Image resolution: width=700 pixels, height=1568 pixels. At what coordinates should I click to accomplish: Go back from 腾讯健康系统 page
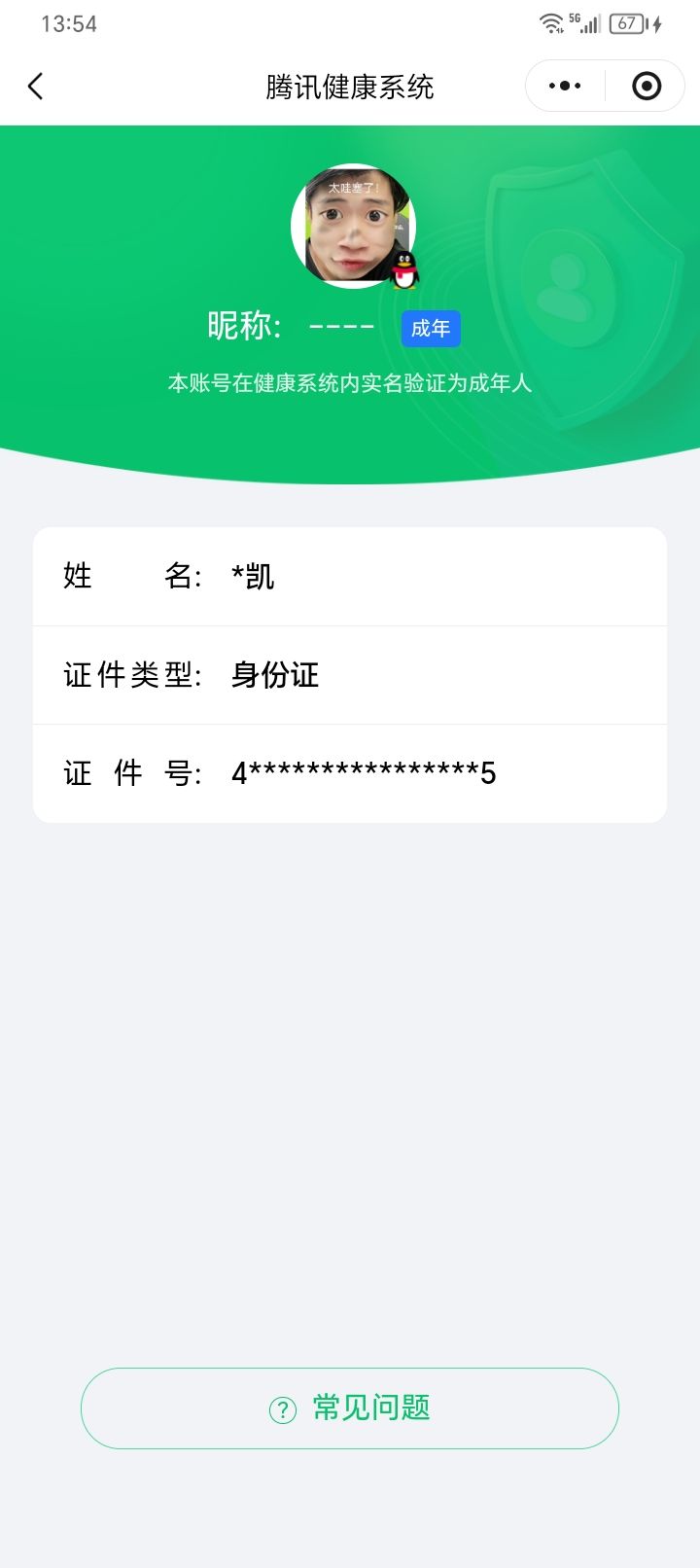(x=36, y=87)
